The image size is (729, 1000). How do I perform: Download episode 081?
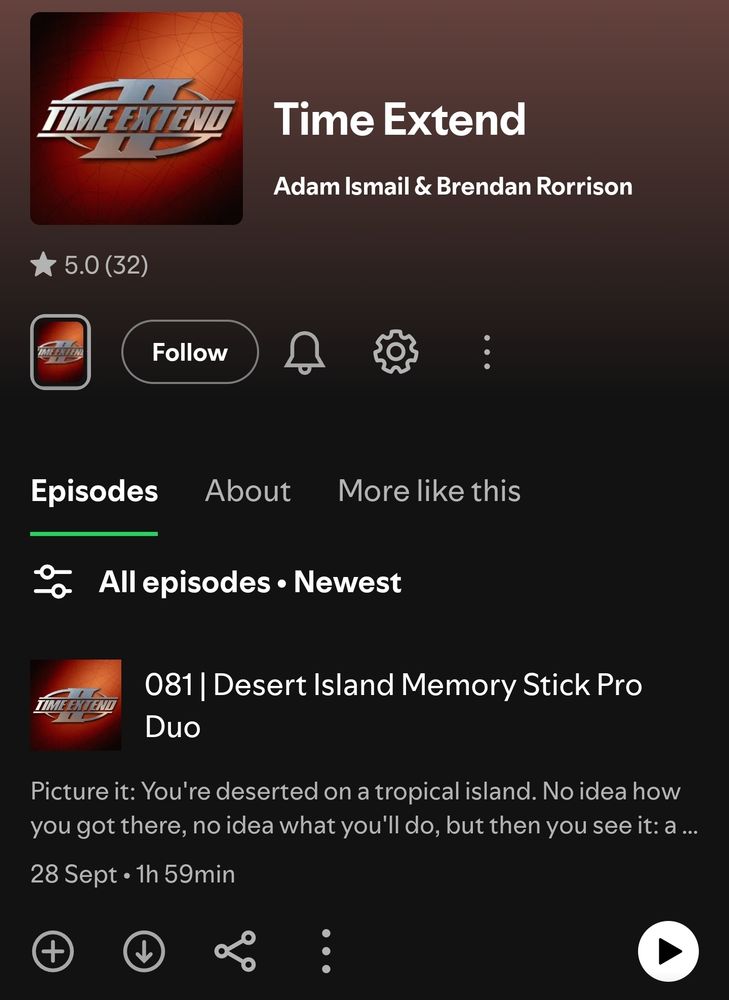(x=144, y=951)
